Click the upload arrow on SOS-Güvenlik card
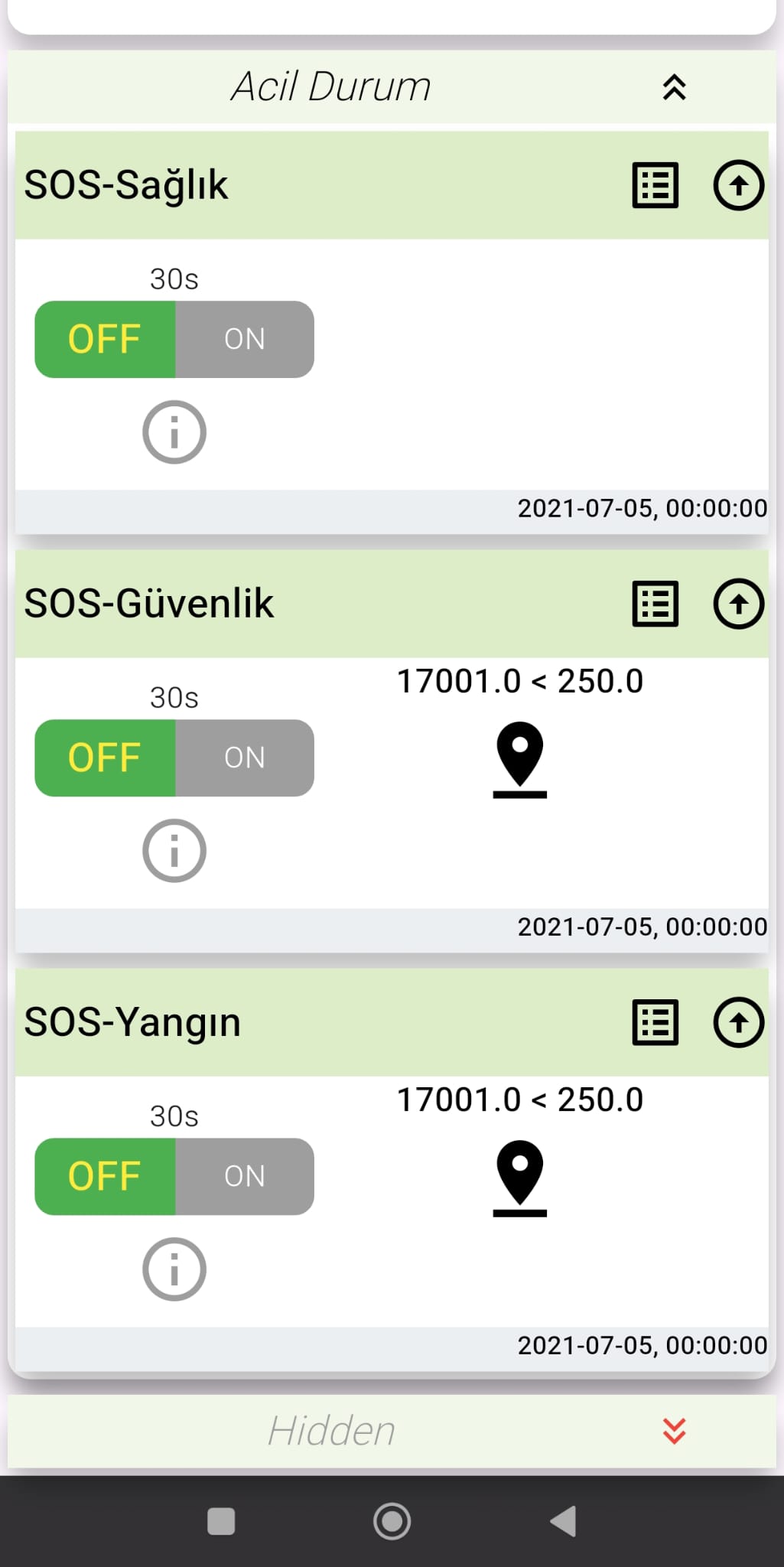 coord(737,604)
